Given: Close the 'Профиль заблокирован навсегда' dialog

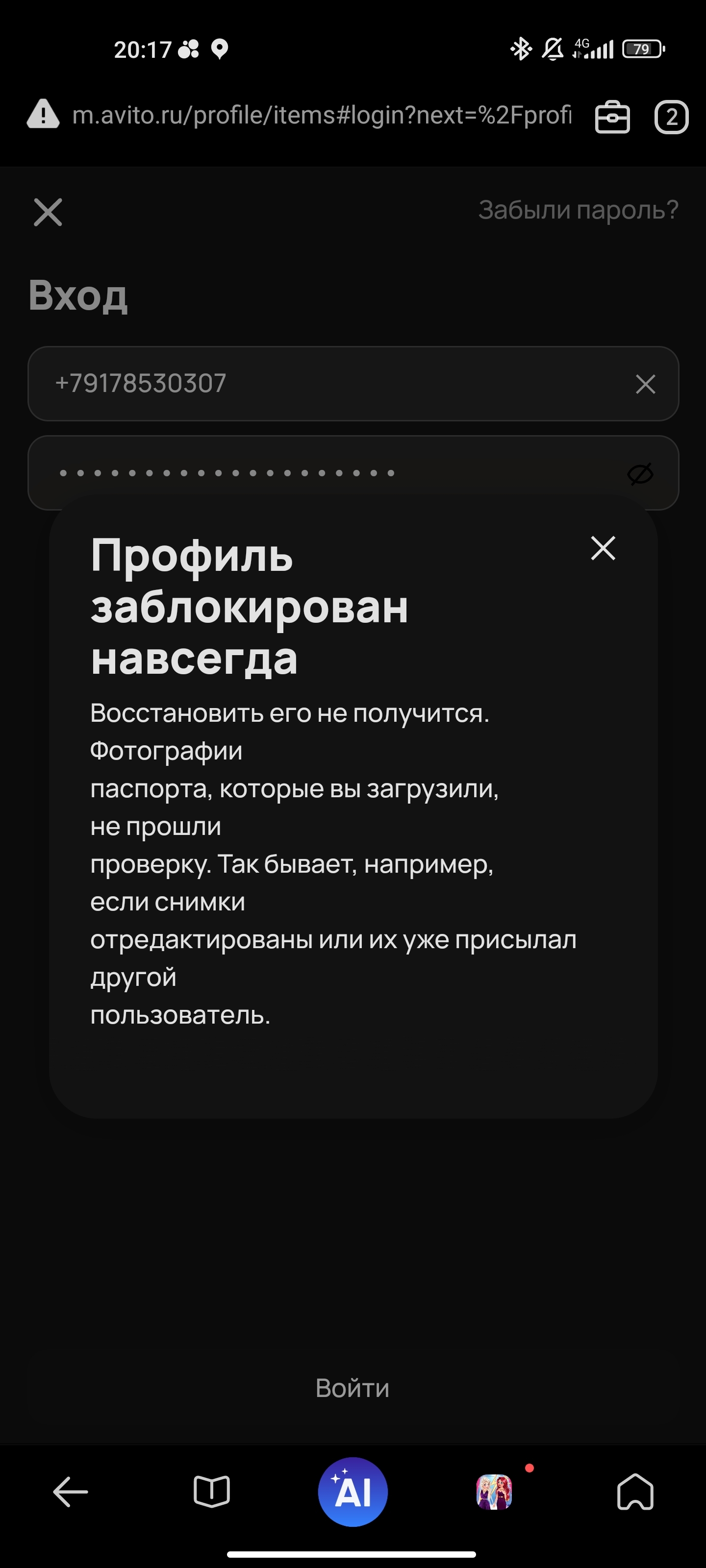Looking at the screenshot, I should [x=603, y=548].
